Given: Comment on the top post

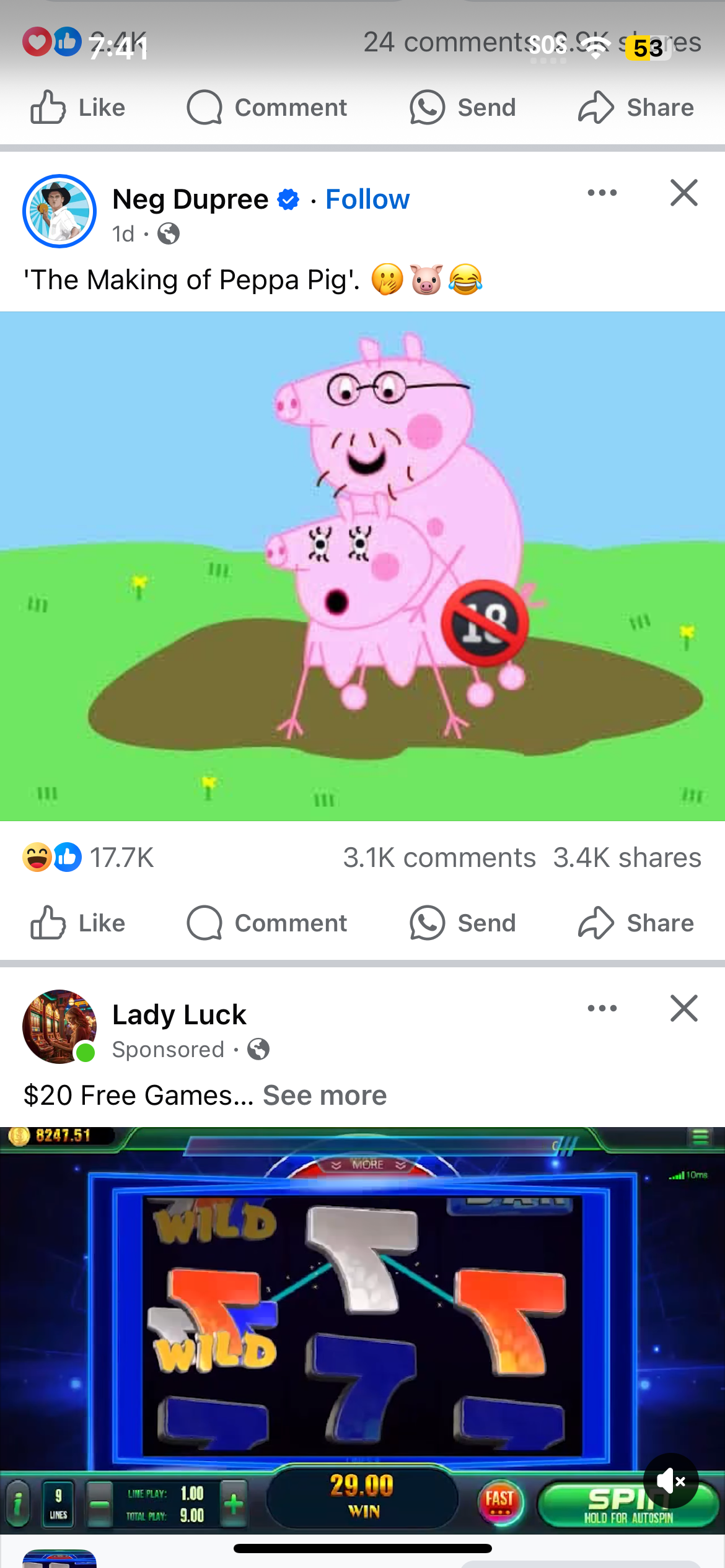Looking at the screenshot, I should point(267,107).
